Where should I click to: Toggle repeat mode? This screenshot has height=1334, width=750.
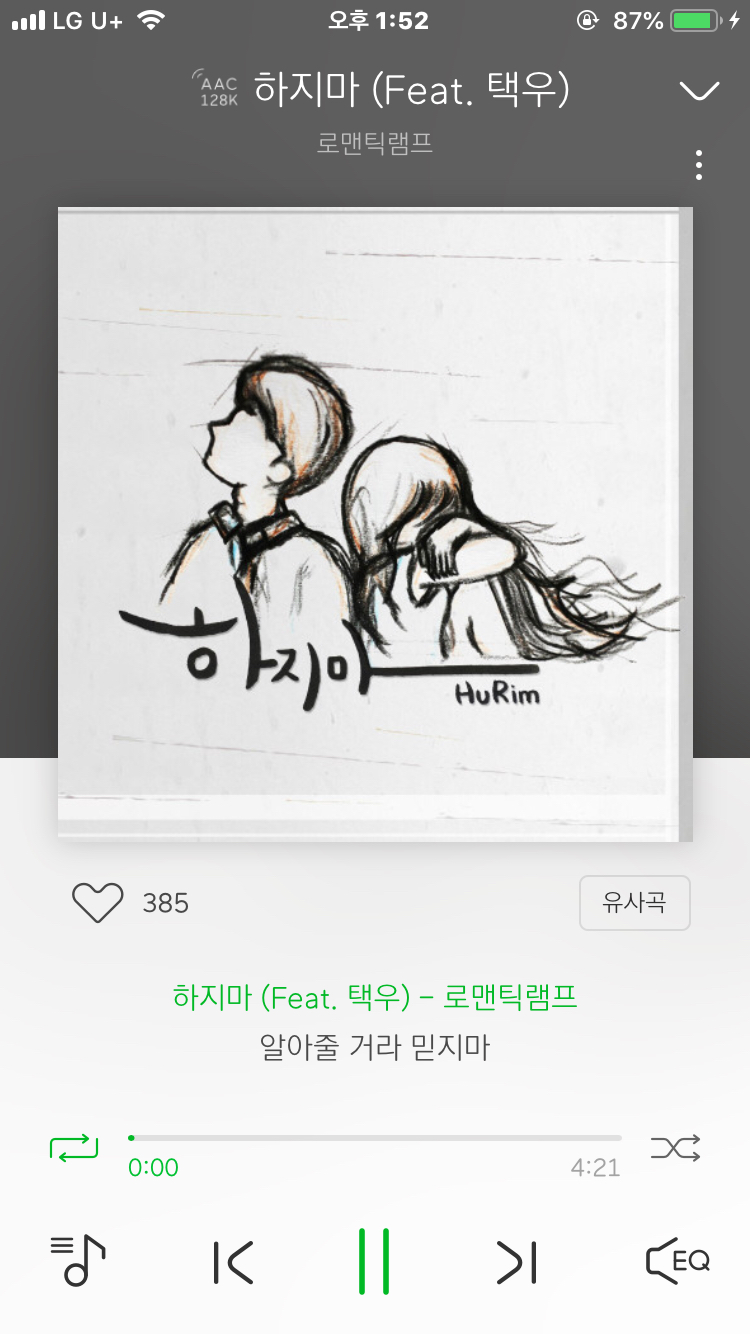pyautogui.click(x=74, y=1147)
